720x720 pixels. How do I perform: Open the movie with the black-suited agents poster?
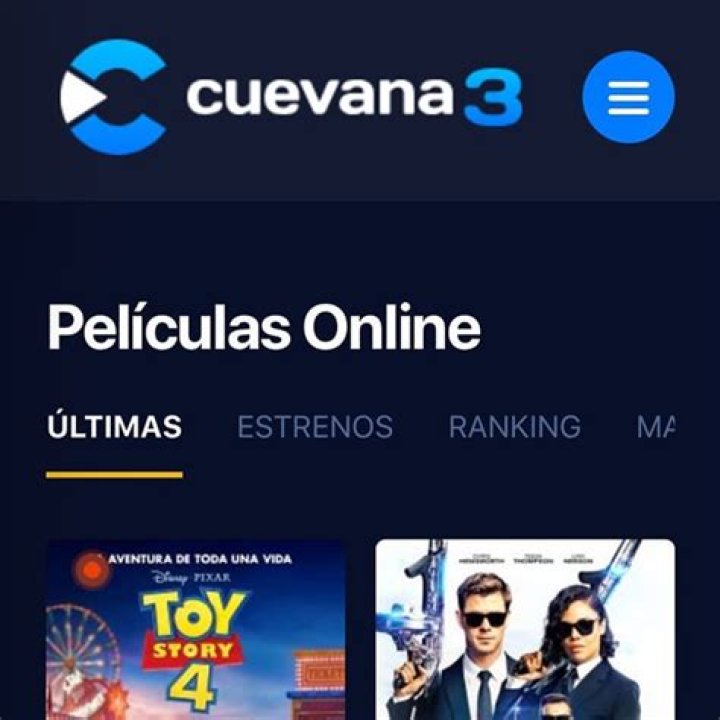[x=525, y=630]
